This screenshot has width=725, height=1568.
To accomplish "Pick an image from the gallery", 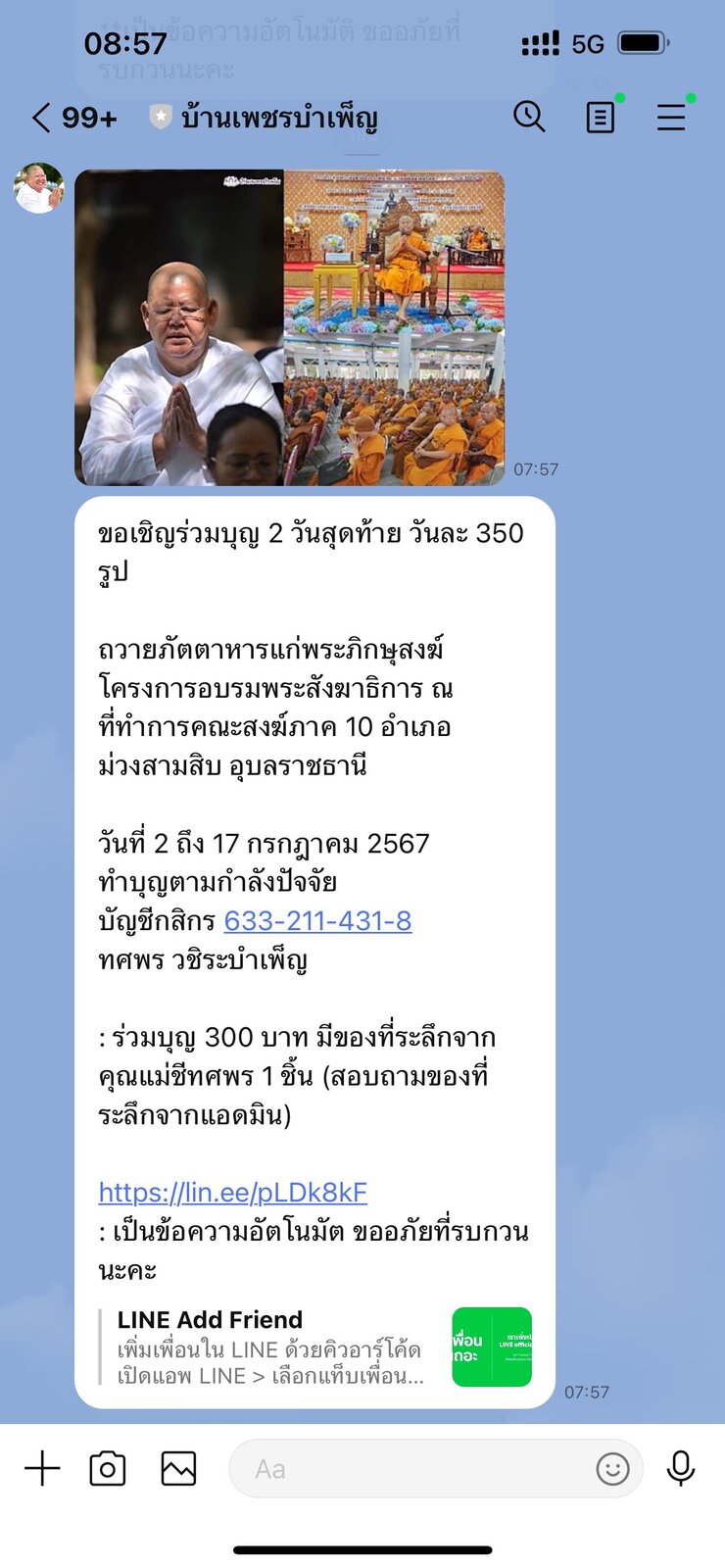I will pyautogui.click(x=178, y=1469).
